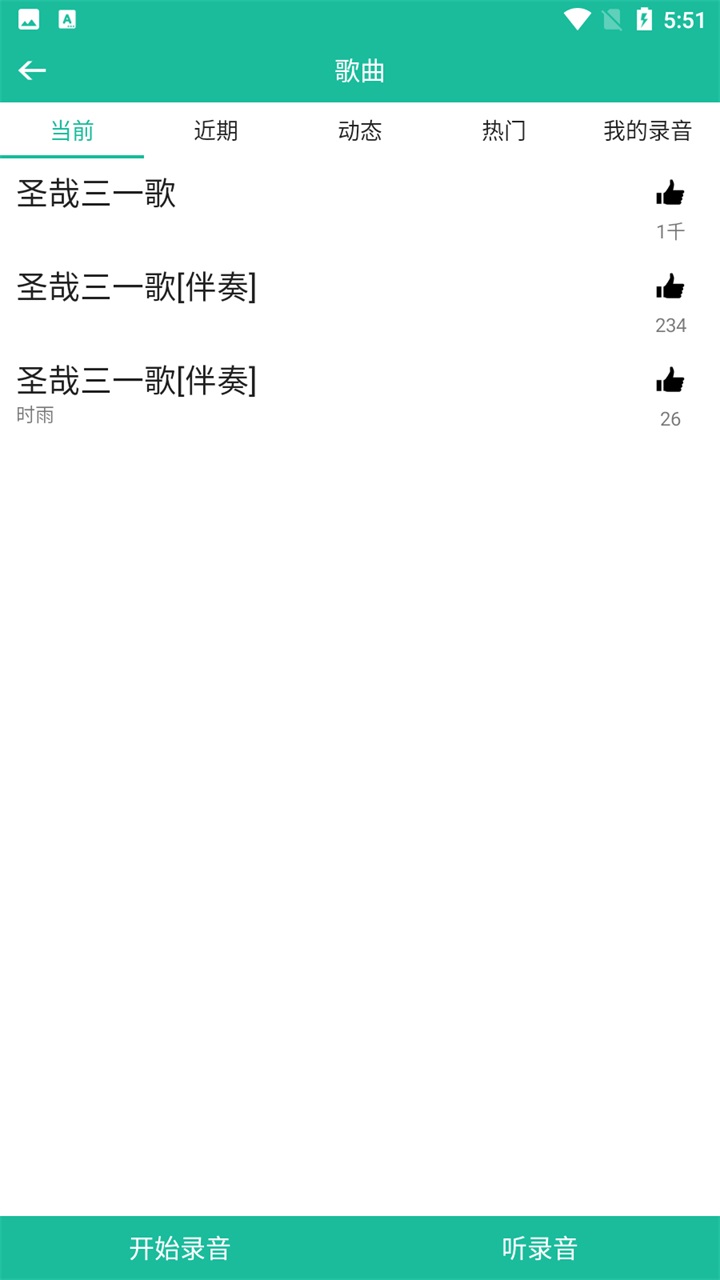
Task: Like the 伴奏 version by 时雨
Action: pos(668,380)
